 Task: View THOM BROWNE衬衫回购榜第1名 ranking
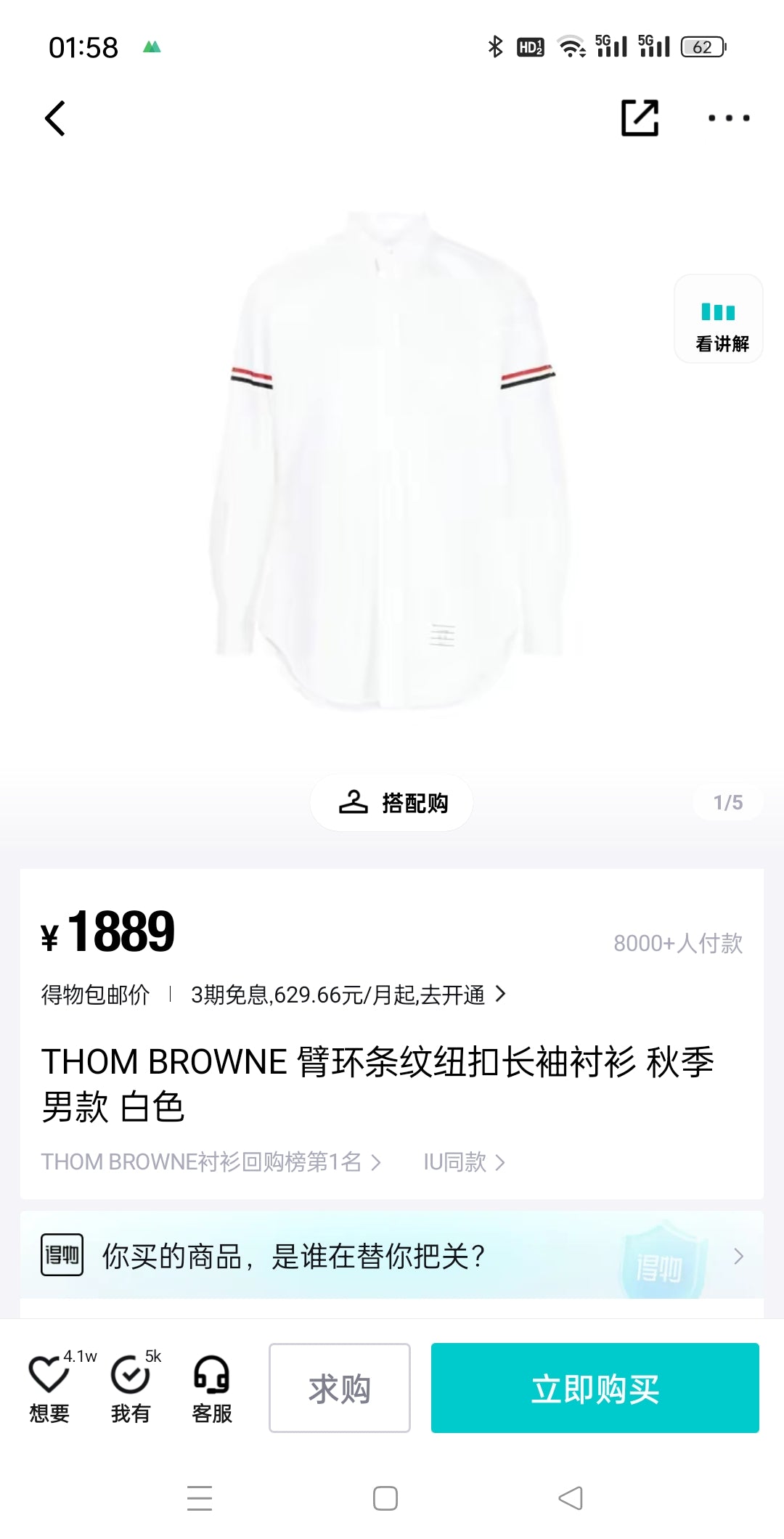211,1162
